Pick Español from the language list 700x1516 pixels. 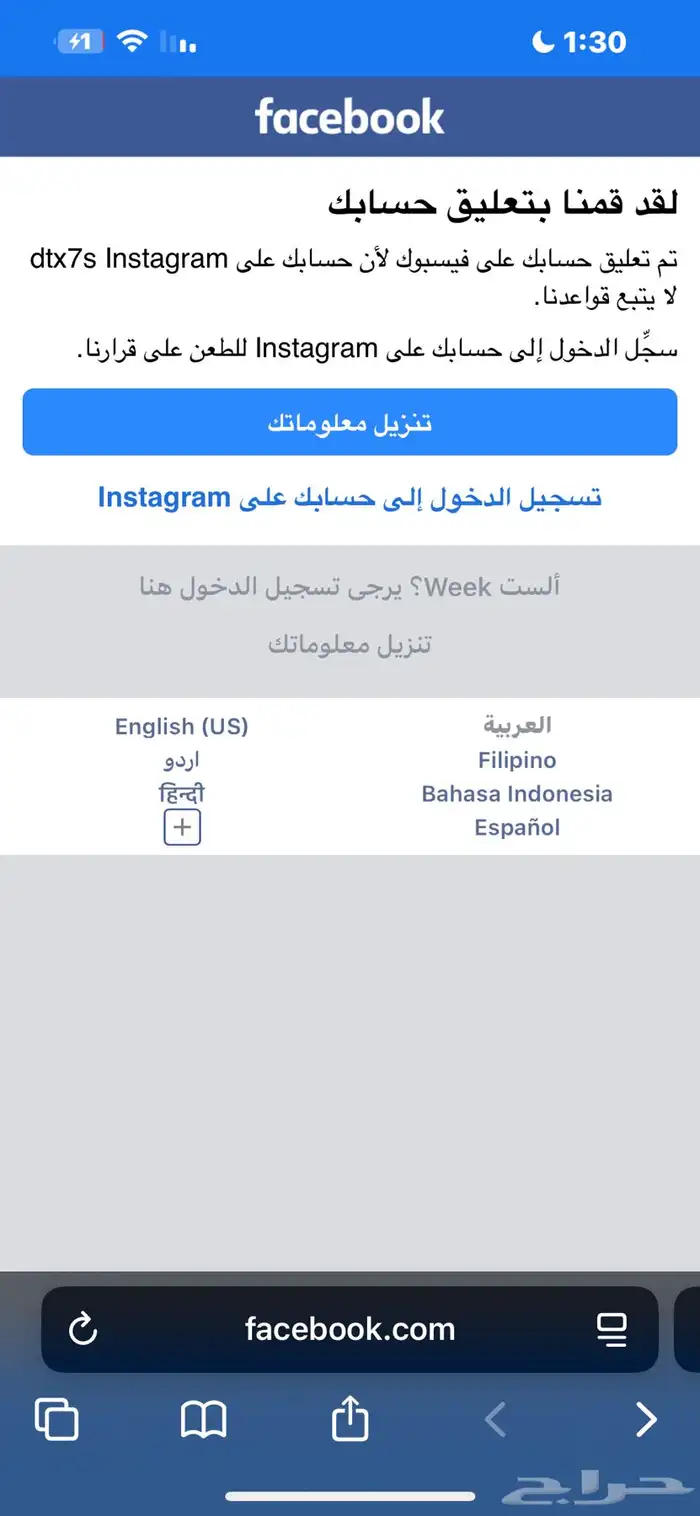517,828
